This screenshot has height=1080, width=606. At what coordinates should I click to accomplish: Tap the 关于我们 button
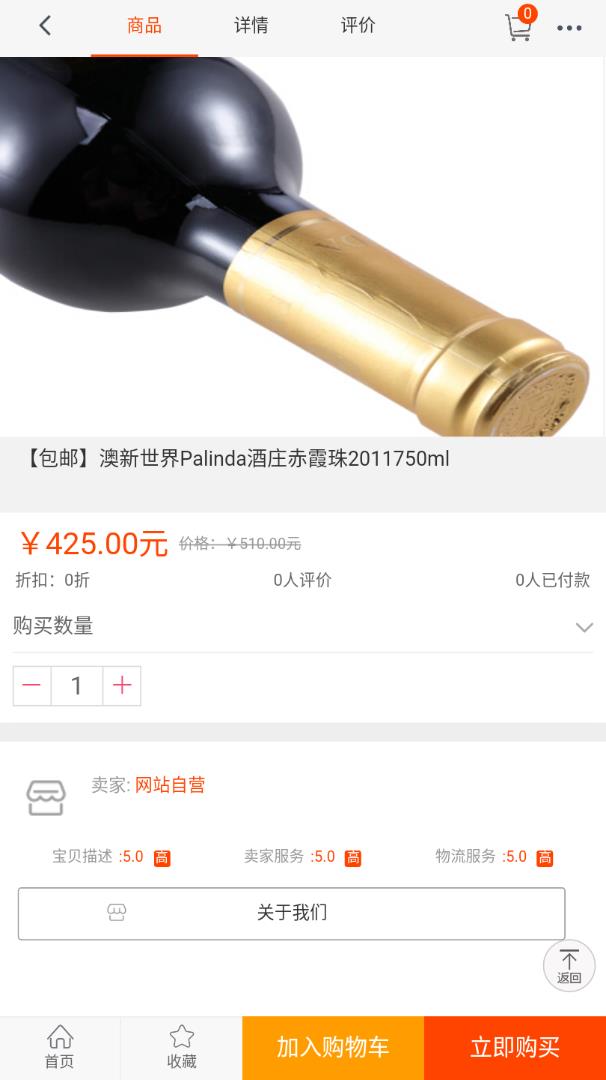click(x=291, y=913)
